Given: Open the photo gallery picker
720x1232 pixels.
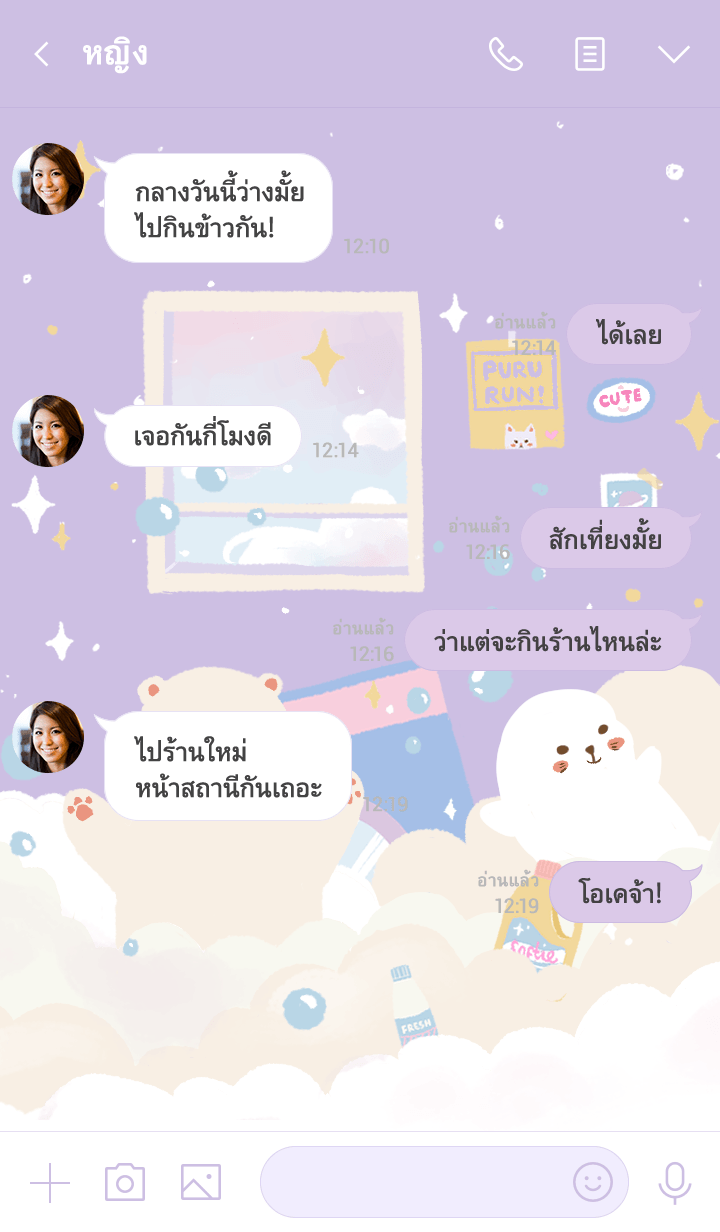Looking at the screenshot, I should 201,1183.
